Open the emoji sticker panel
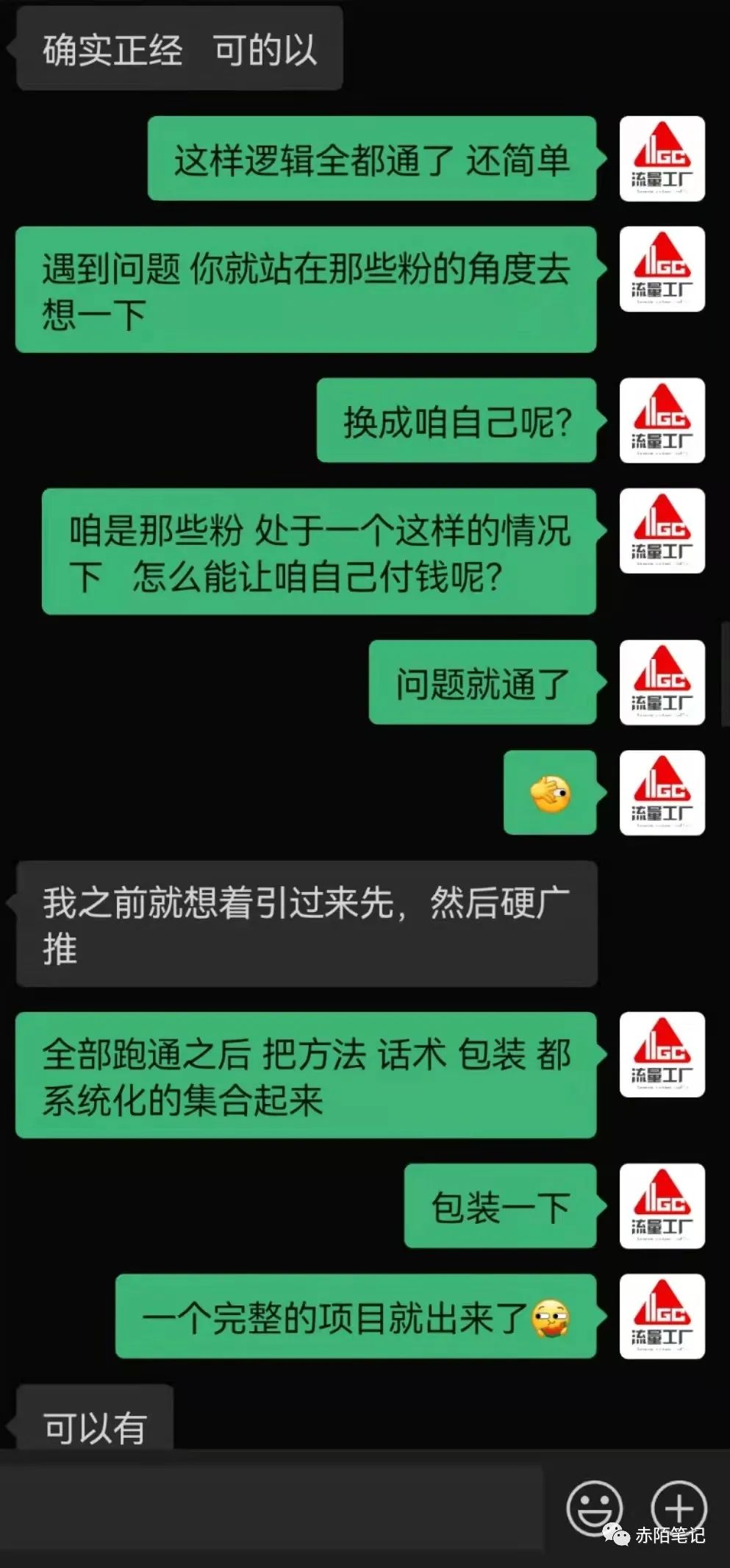 coord(594,1508)
